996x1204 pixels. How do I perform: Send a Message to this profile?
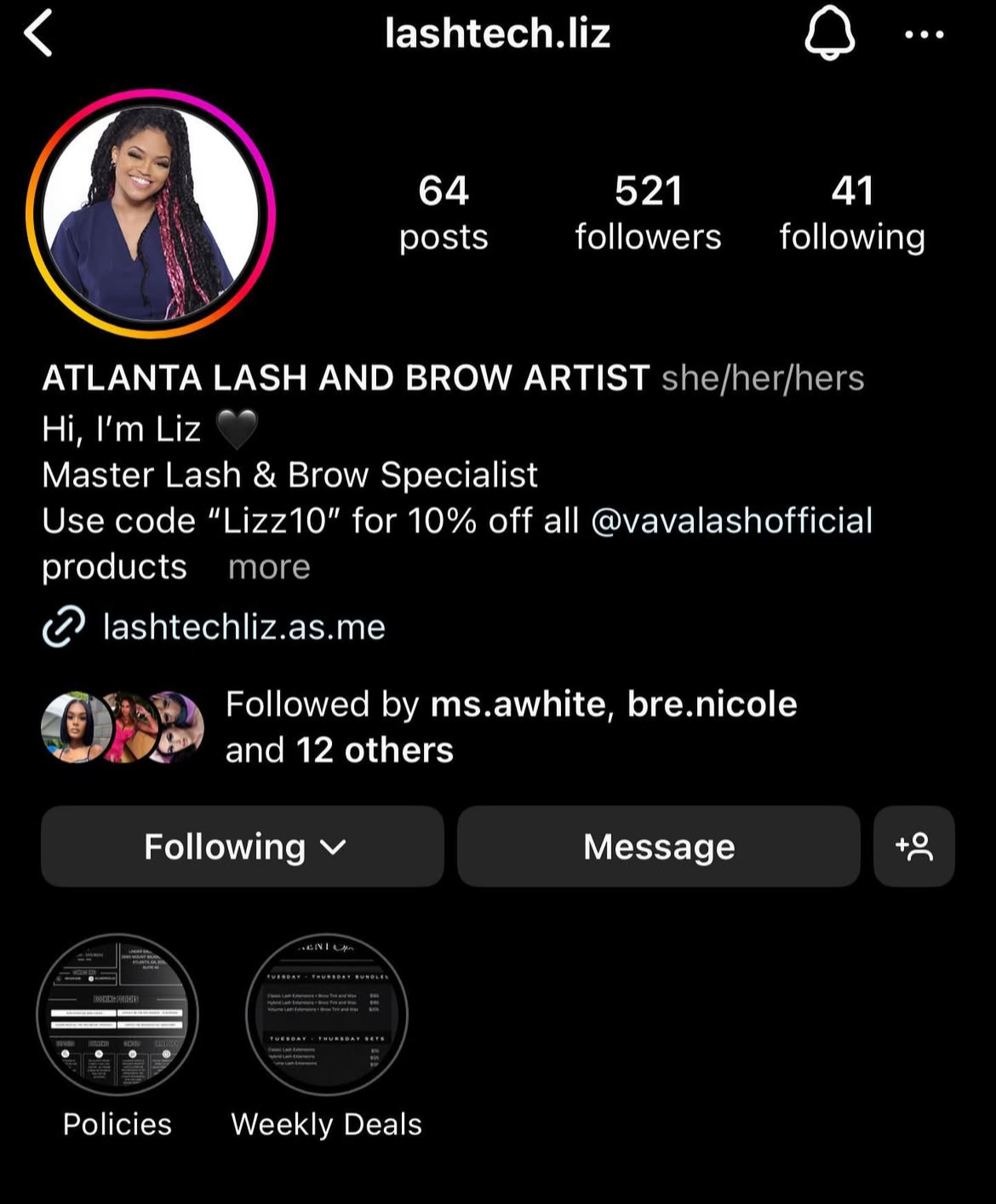click(658, 847)
